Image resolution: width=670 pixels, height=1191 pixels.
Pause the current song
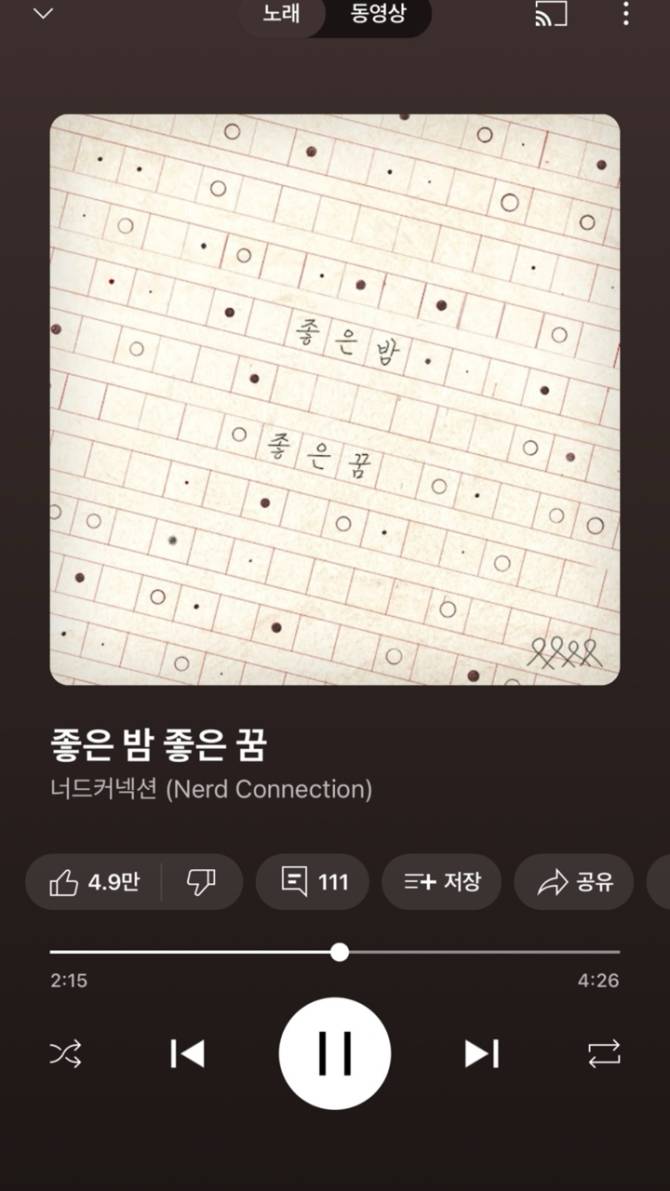334,1053
